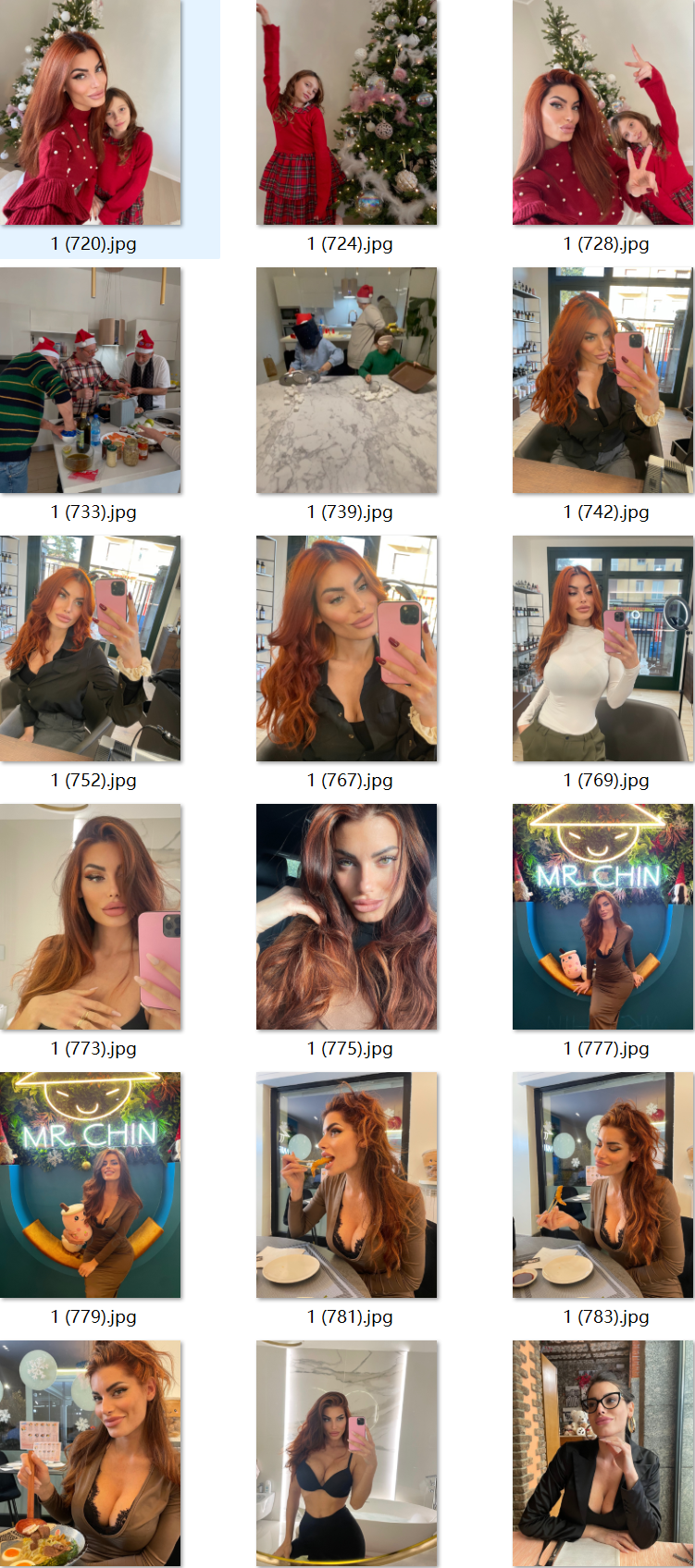Open image file 1 (779).jpg

[91, 1185]
